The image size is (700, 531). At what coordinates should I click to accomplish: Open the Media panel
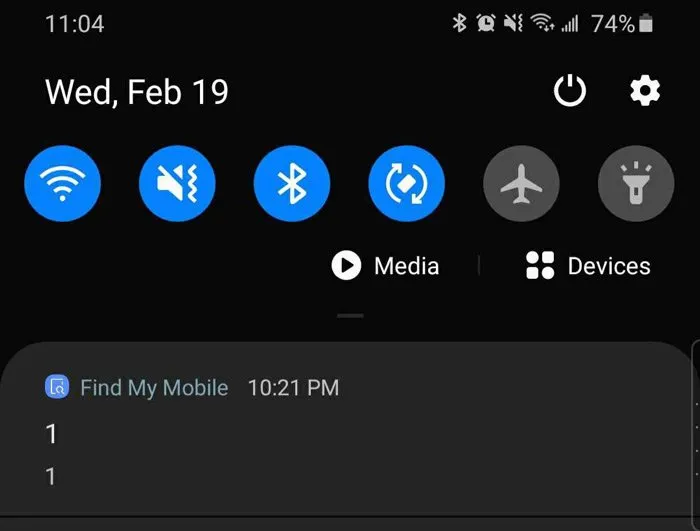coord(386,266)
